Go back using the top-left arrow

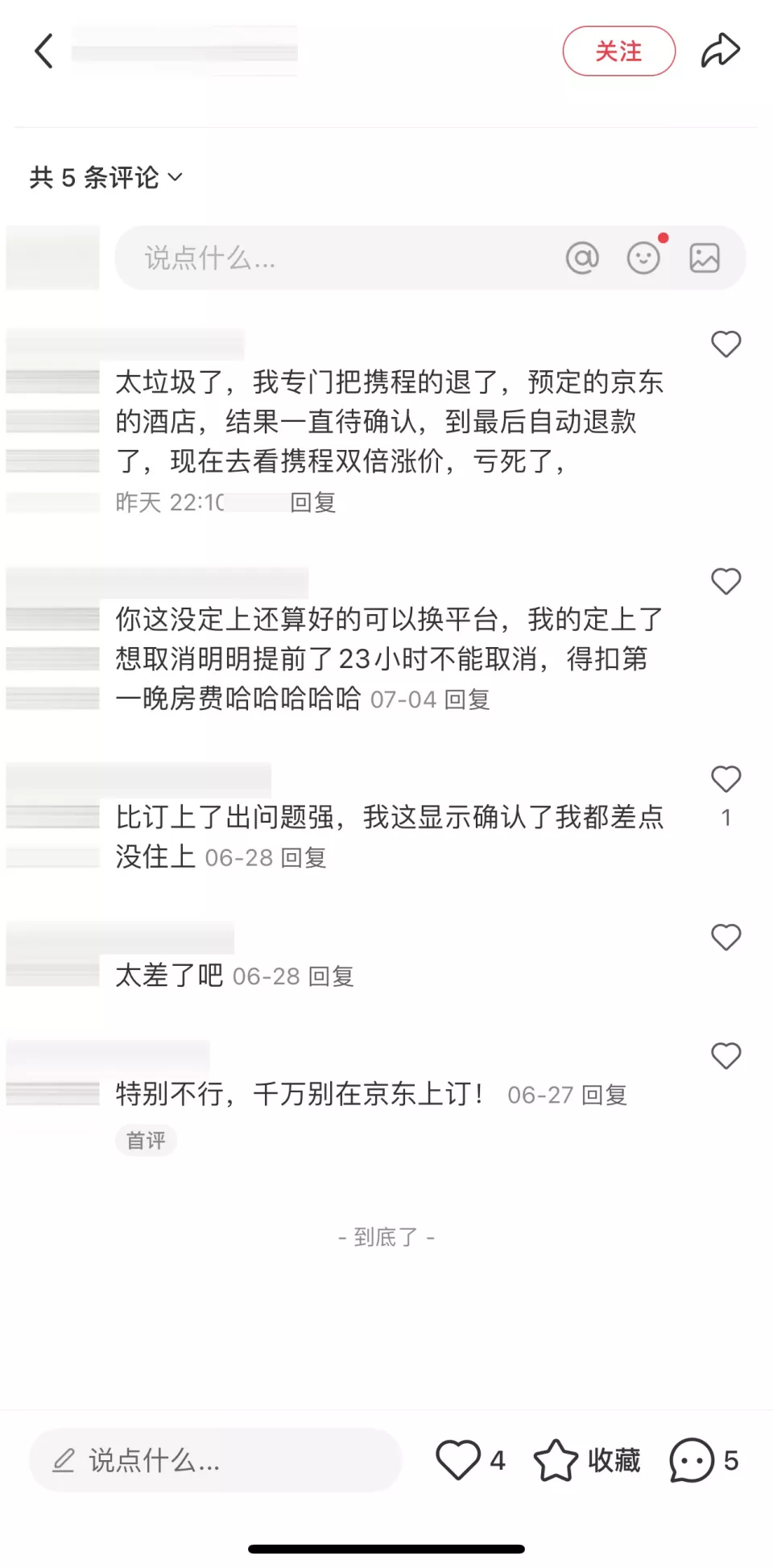click(44, 52)
